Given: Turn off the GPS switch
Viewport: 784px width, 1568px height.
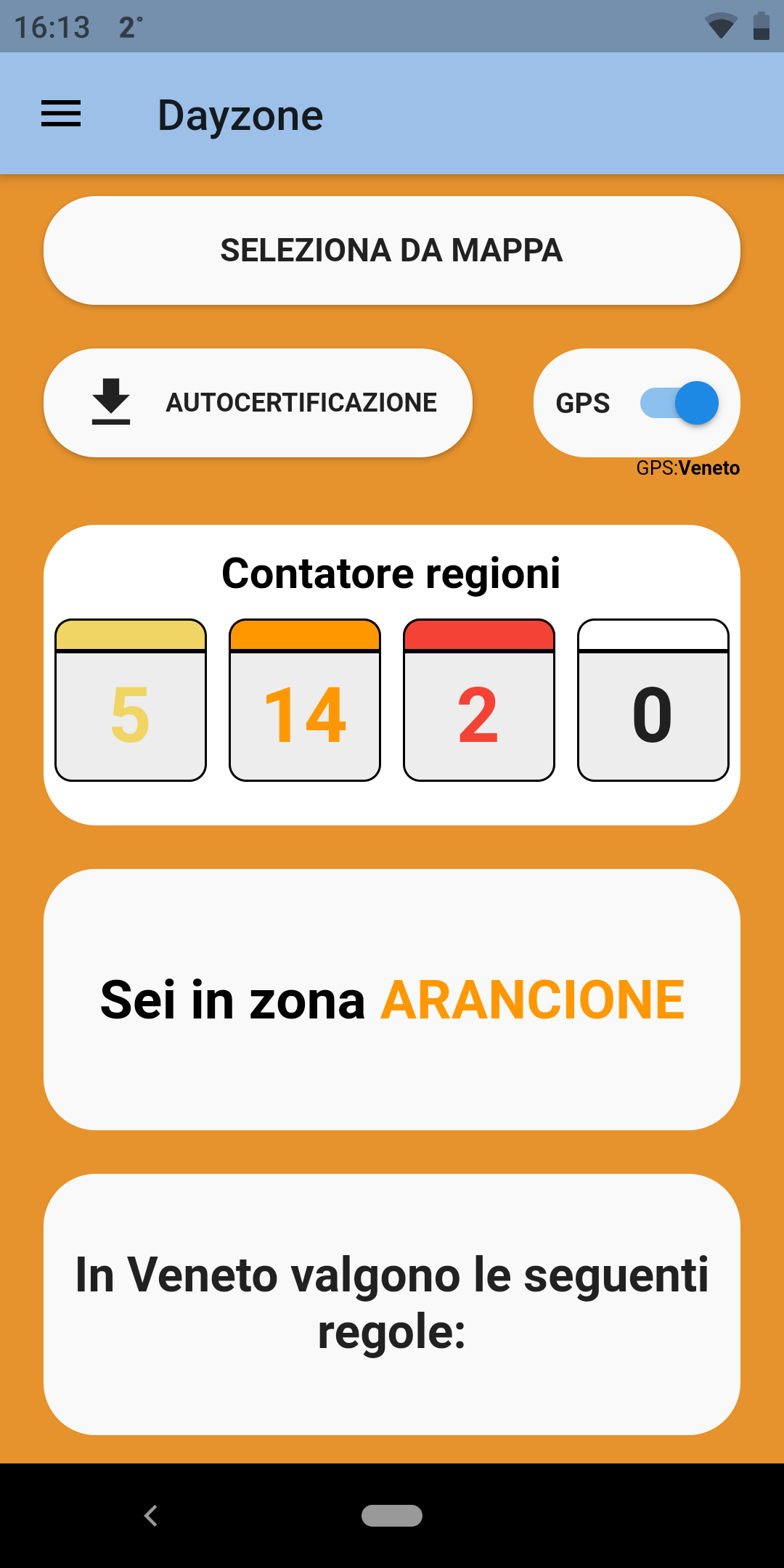Looking at the screenshot, I should [x=679, y=403].
